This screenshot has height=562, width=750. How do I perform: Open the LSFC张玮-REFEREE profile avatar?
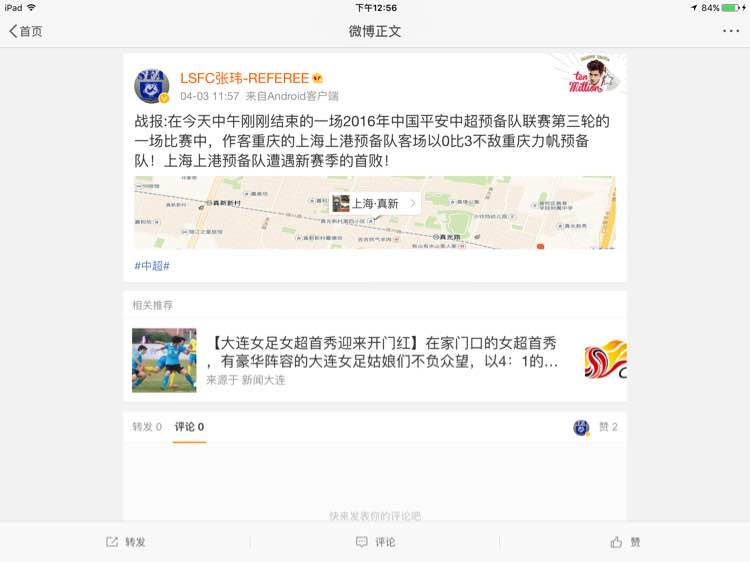[152, 86]
